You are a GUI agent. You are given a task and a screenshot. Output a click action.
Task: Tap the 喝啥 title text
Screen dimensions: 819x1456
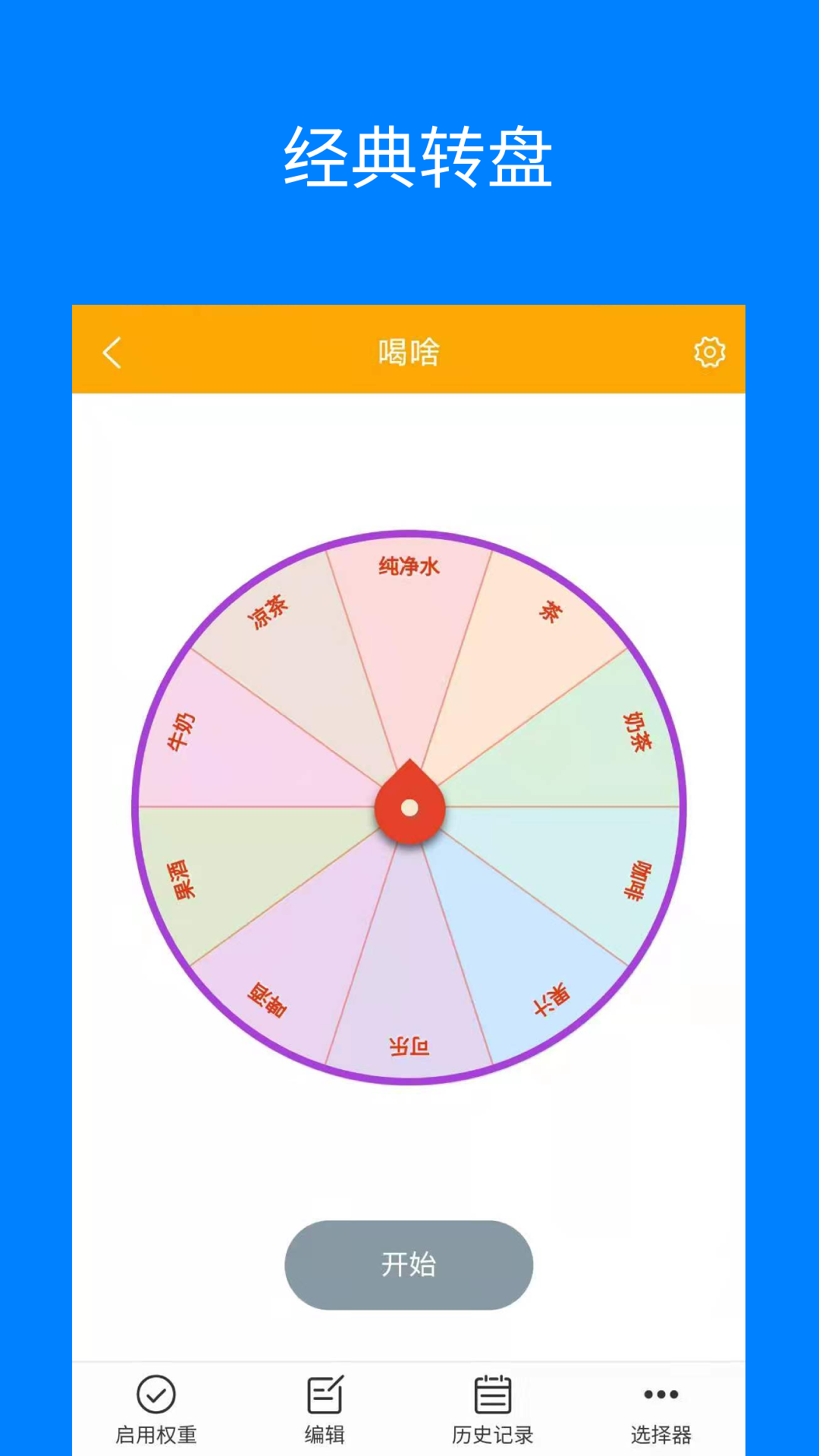409,352
